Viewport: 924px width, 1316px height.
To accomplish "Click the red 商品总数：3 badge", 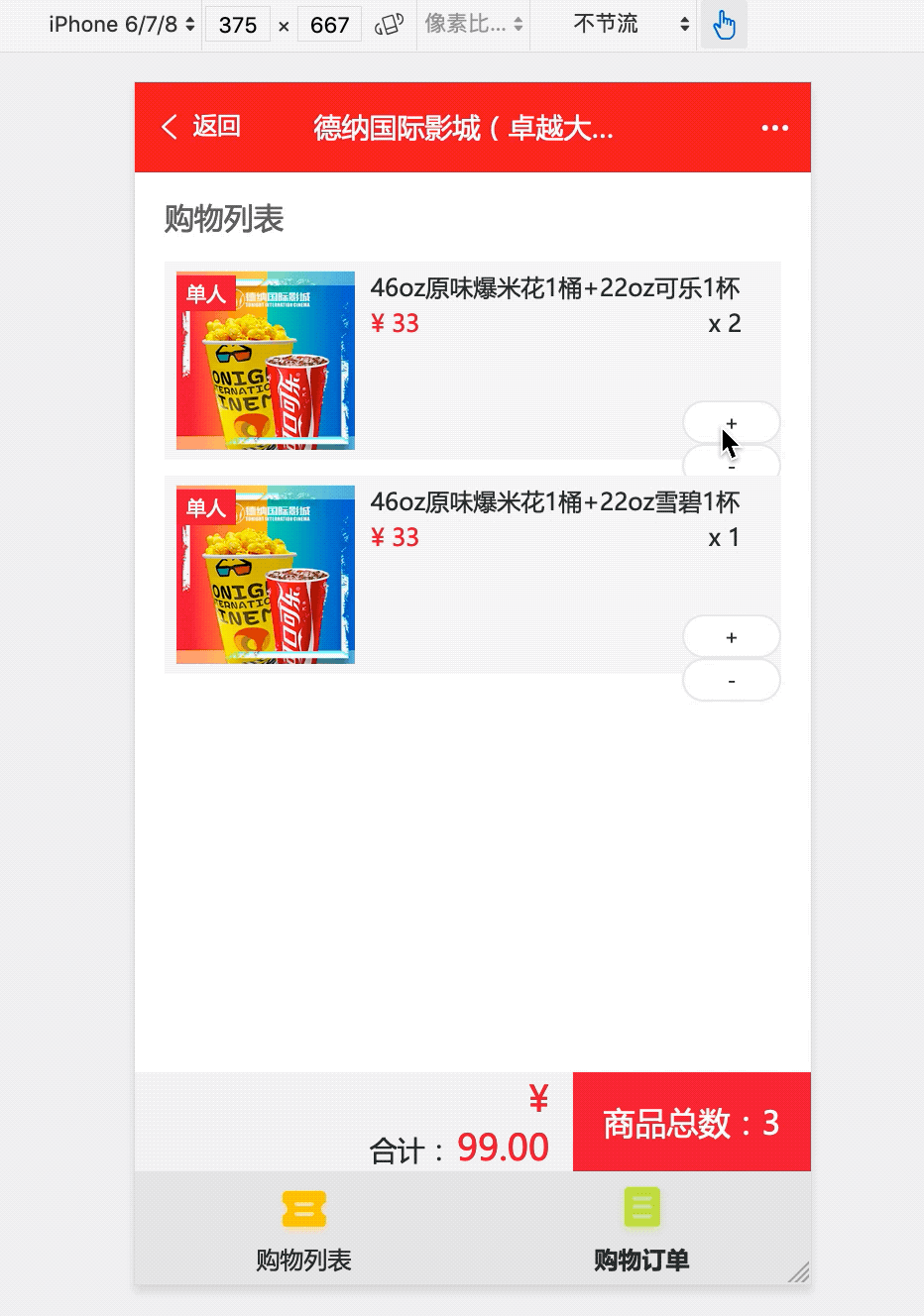I will click(691, 1122).
